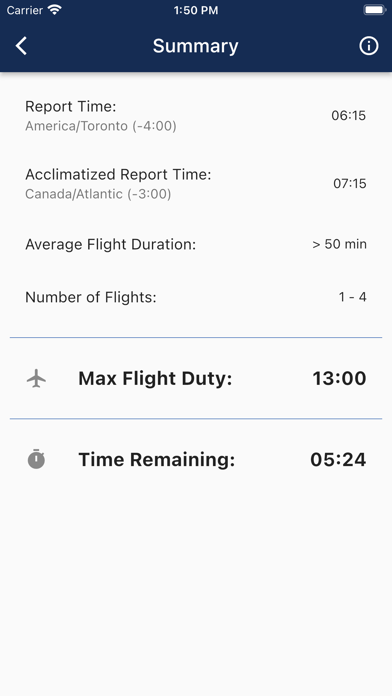
Task: Open the info icon in the header
Action: [x=368, y=46]
